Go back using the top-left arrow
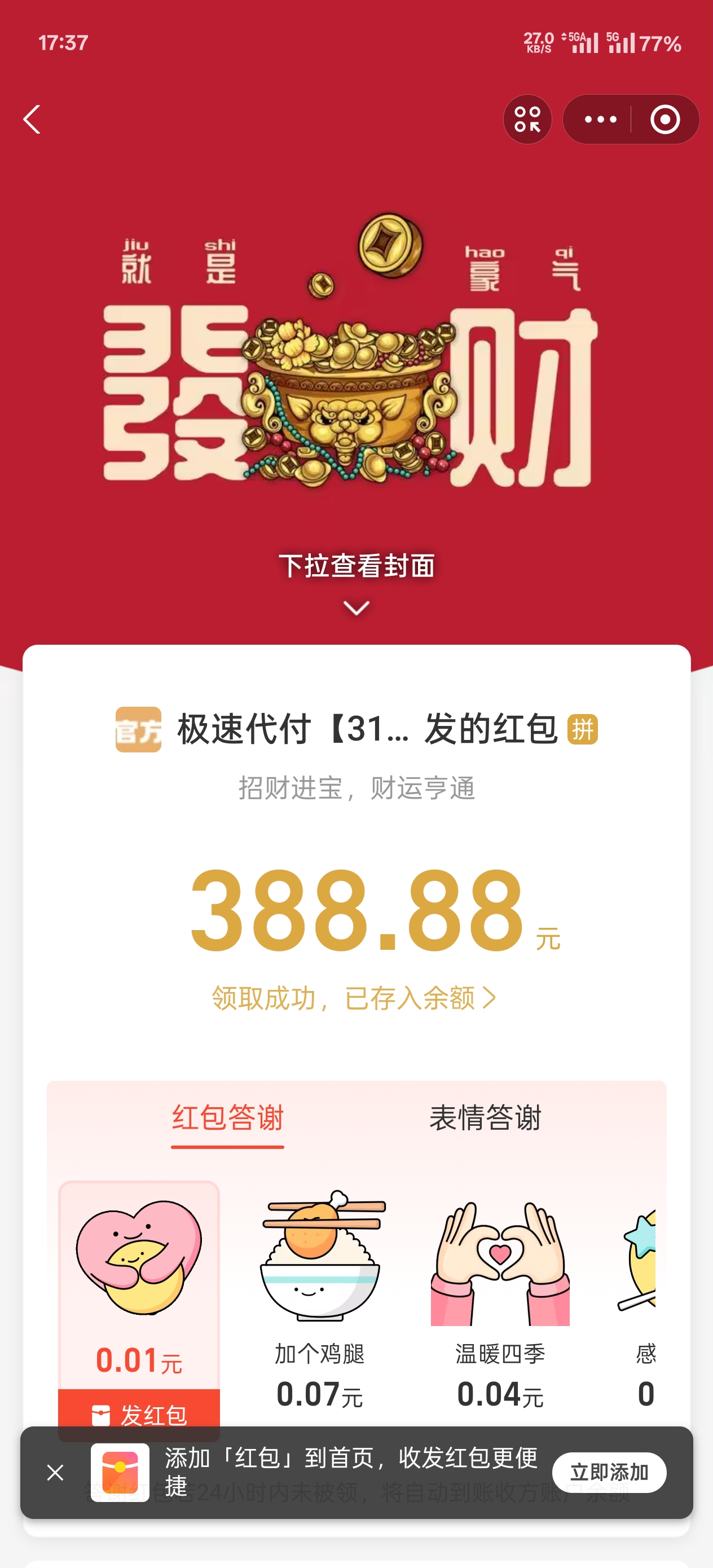713x1568 pixels. tap(32, 120)
